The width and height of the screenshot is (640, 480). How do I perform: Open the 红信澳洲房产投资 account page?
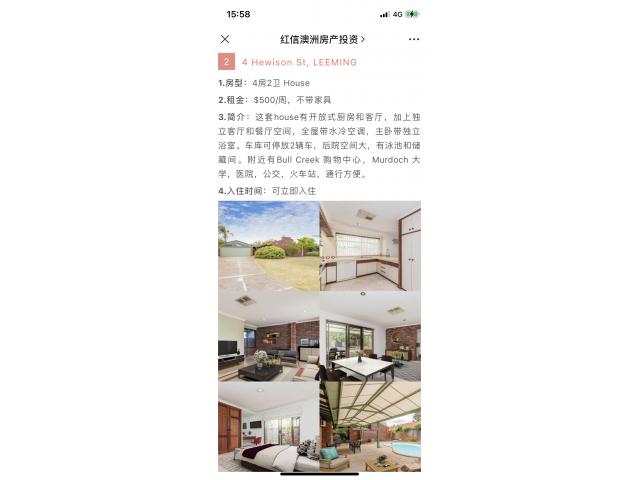coord(322,39)
